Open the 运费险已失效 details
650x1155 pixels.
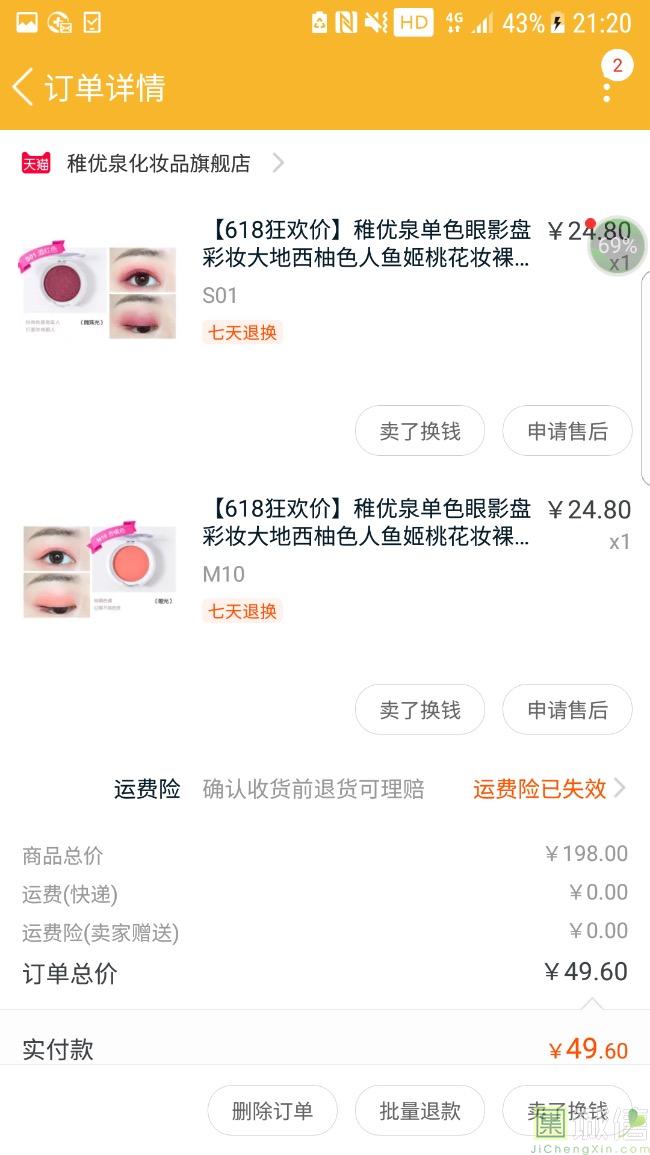(549, 789)
